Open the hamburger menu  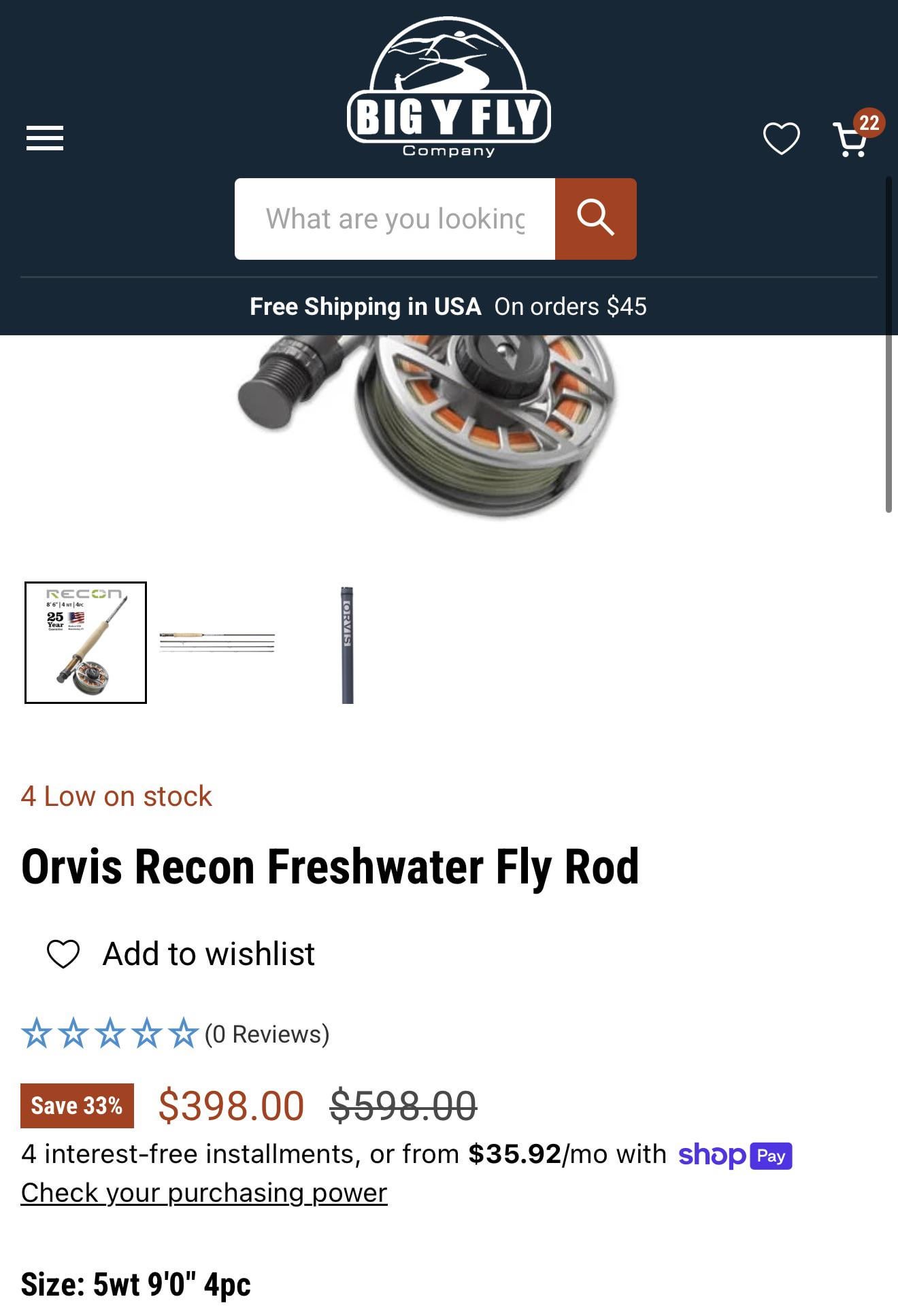click(x=45, y=138)
